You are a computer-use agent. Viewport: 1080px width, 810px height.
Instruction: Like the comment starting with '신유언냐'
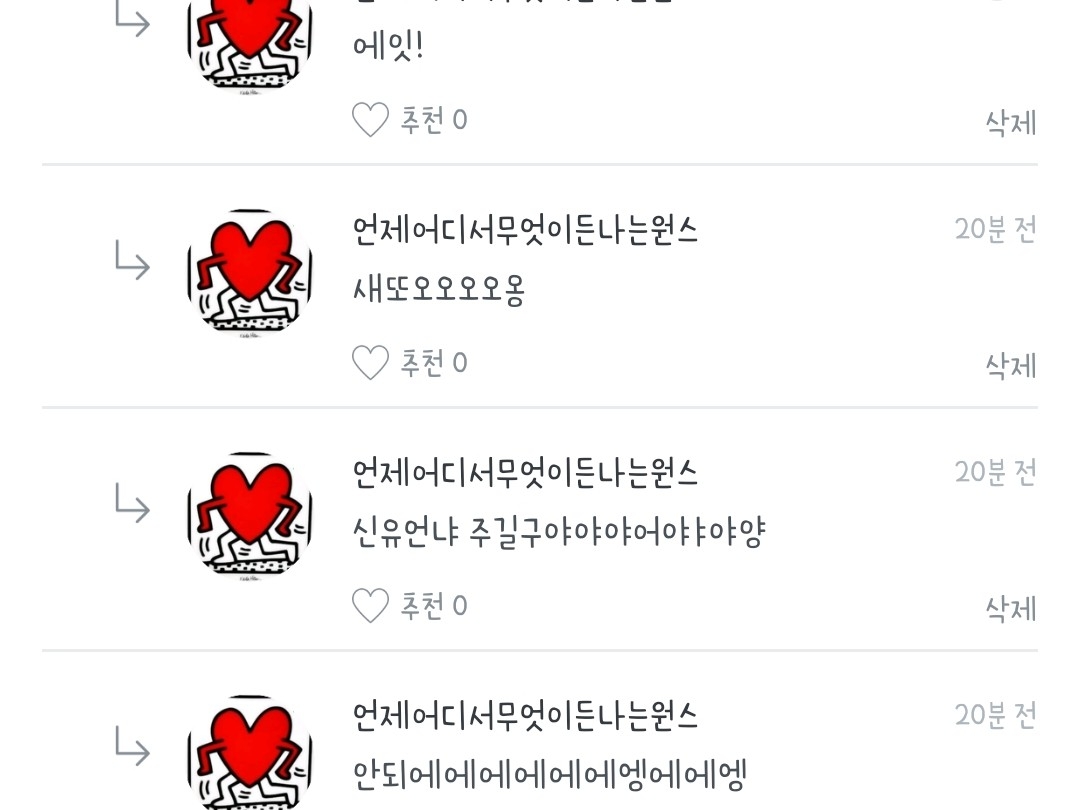point(370,605)
